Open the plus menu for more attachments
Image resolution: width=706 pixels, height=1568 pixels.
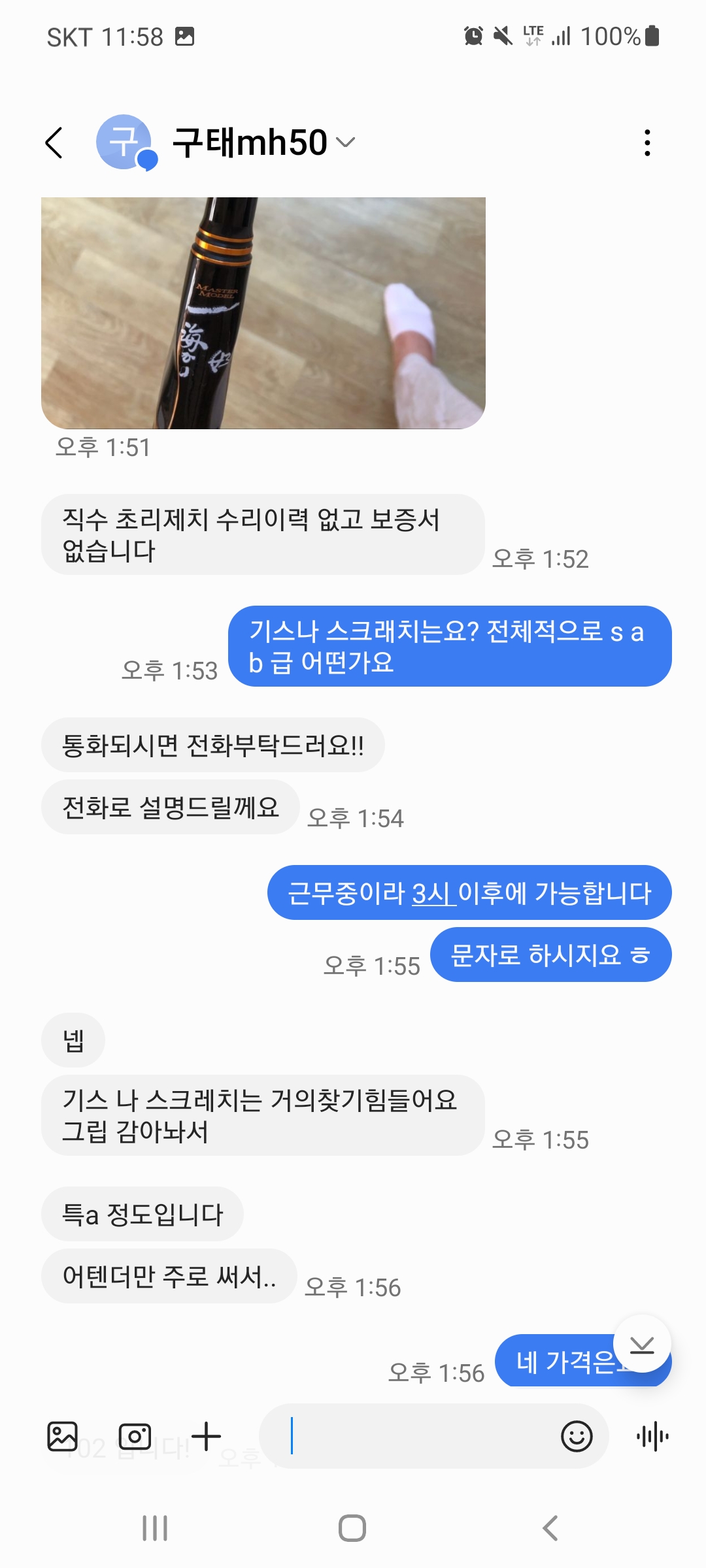click(207, 1436)
